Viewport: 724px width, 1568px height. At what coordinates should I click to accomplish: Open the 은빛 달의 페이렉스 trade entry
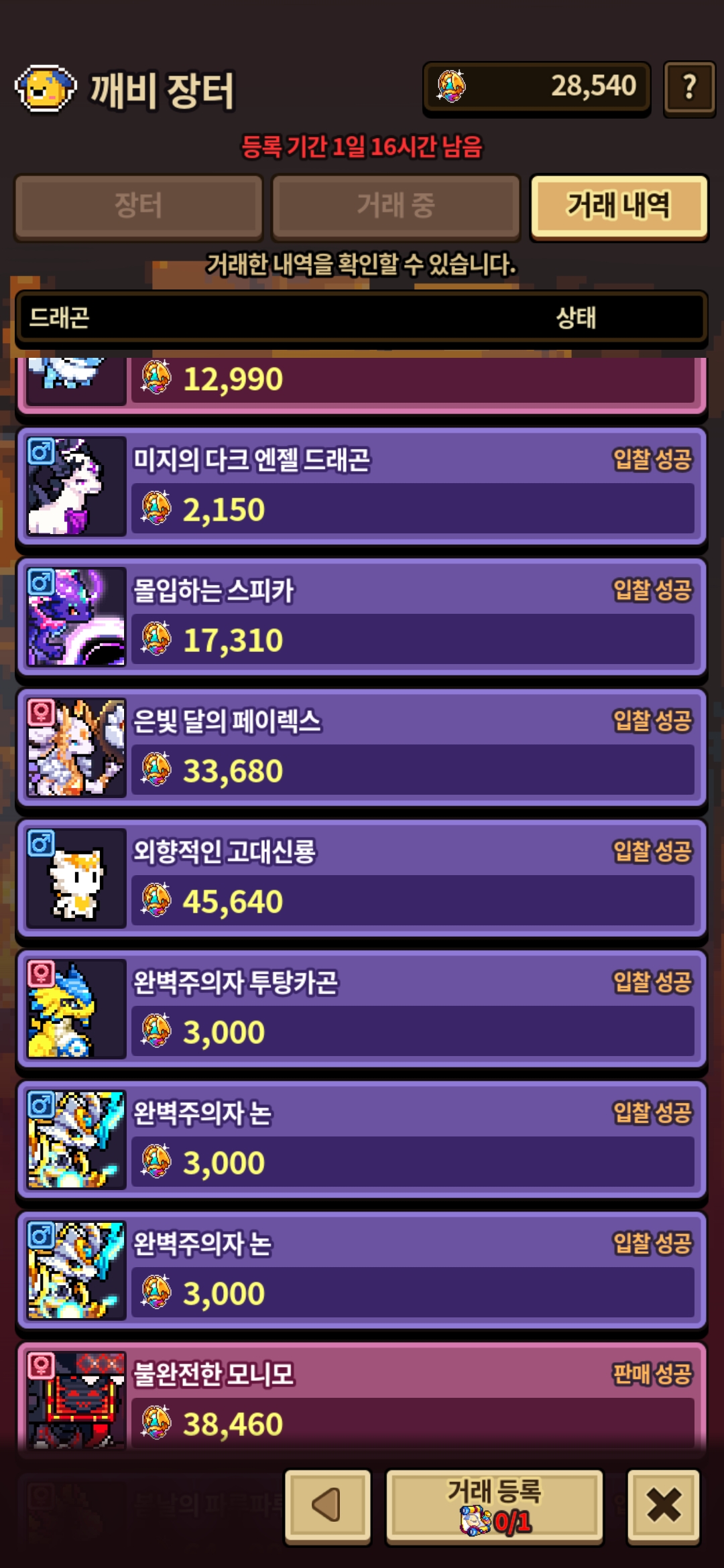coord(362,747)
